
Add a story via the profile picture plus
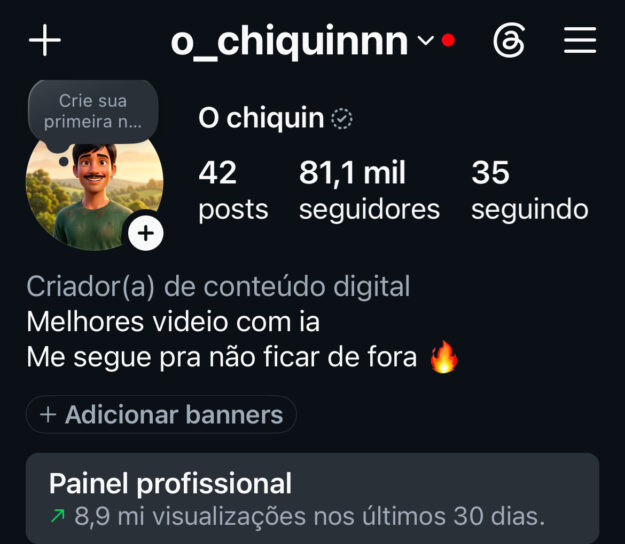point(145,233)
